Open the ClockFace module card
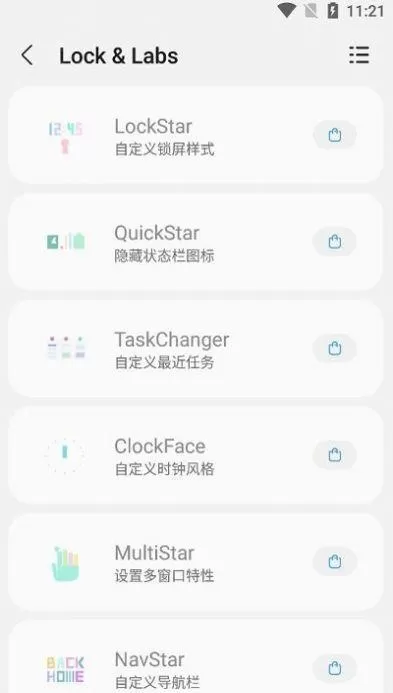Image resolution: width=393 pixels, height=693 pixels. 196,455
